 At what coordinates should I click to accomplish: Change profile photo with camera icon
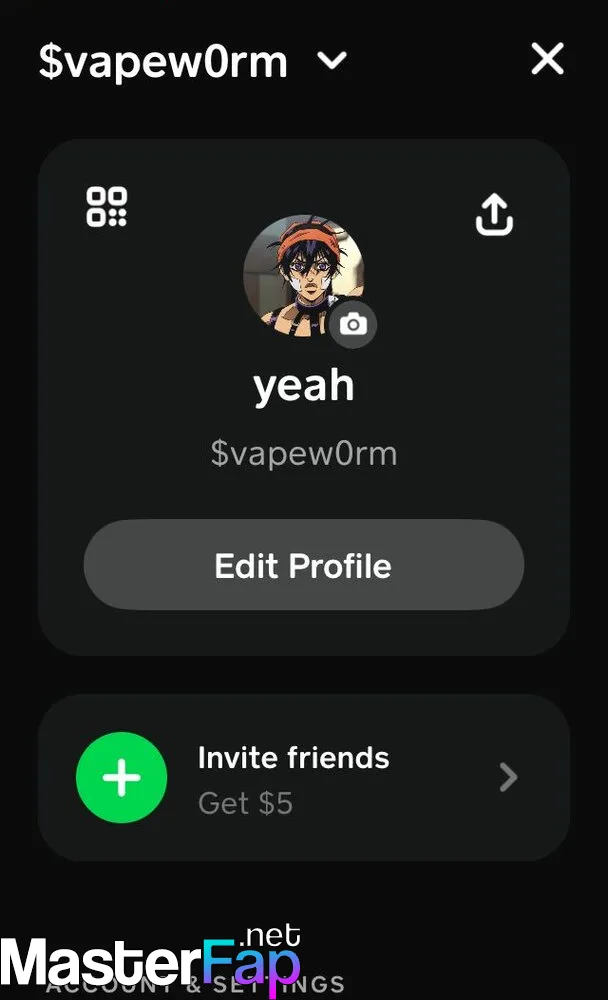click(x=353, y=325)
